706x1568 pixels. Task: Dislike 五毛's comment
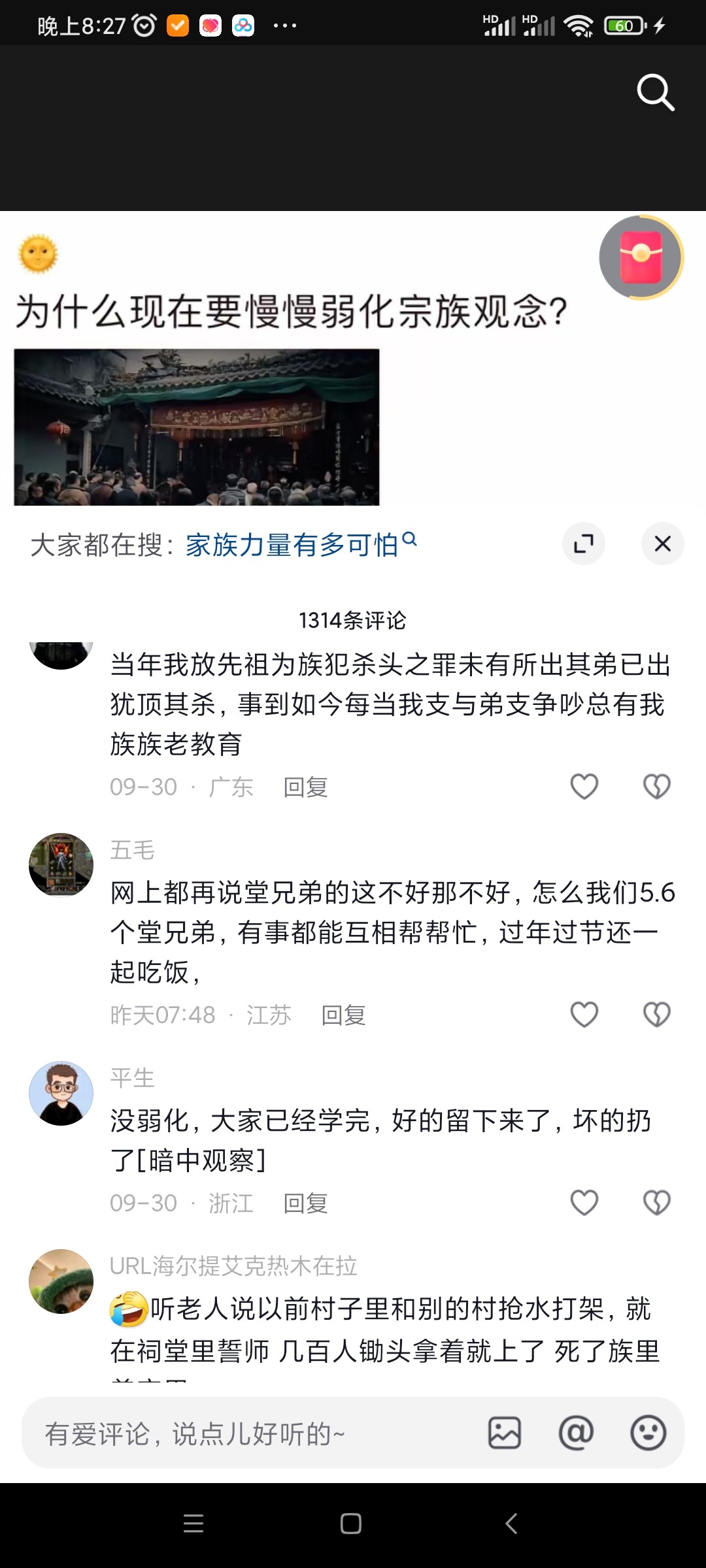[657, 1015]
